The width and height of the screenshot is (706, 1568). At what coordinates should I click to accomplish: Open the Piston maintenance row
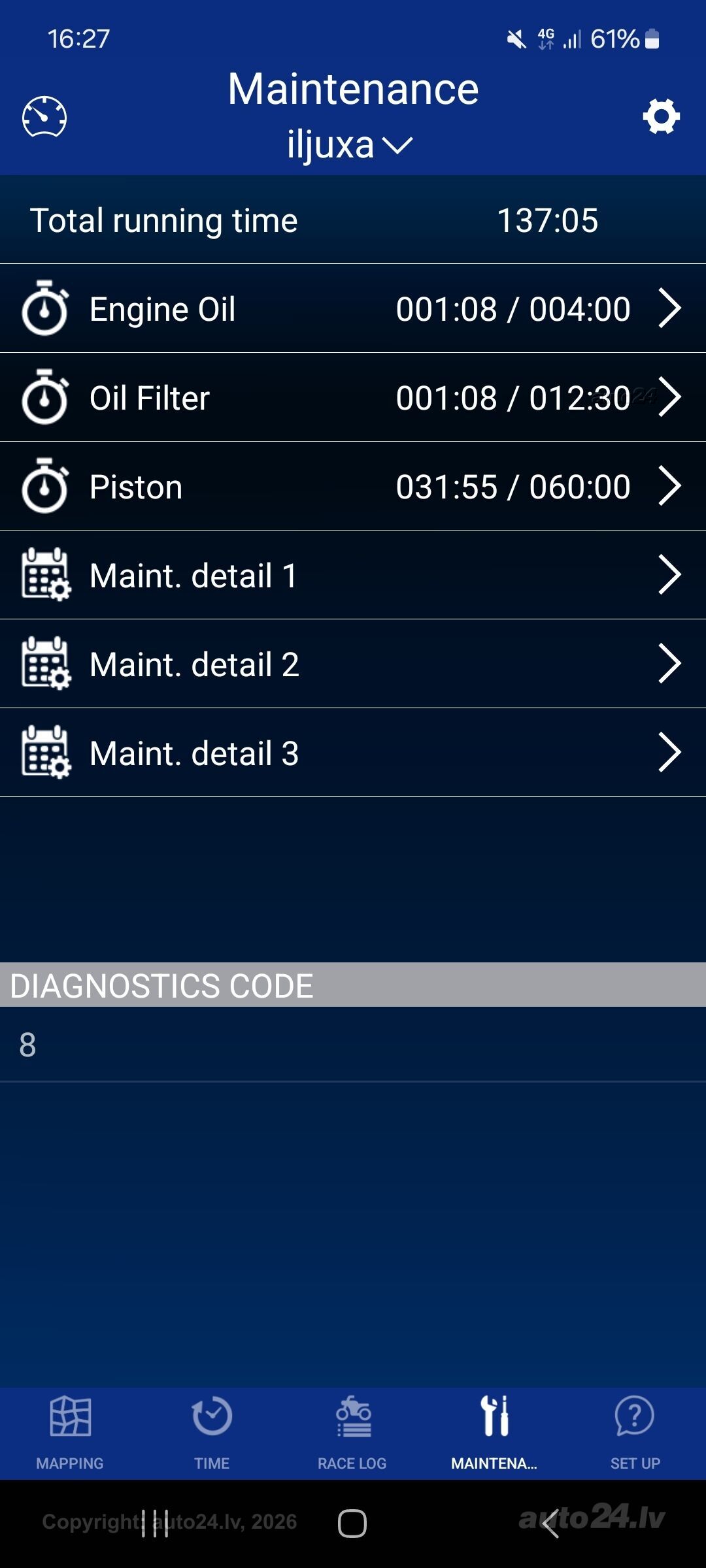(x=353, y=486)
